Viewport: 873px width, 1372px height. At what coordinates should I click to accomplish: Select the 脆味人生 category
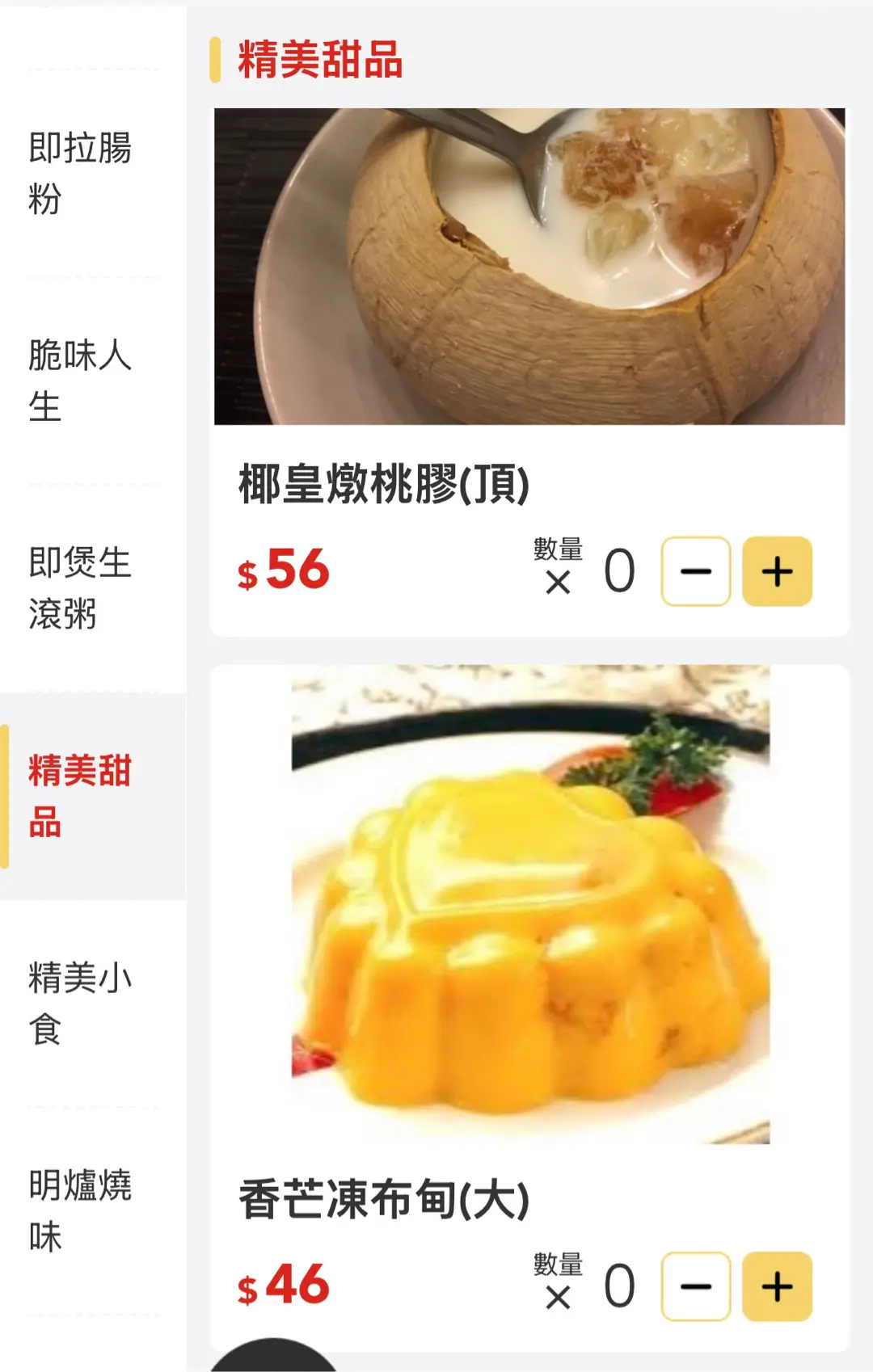click(x=79, y=381)
